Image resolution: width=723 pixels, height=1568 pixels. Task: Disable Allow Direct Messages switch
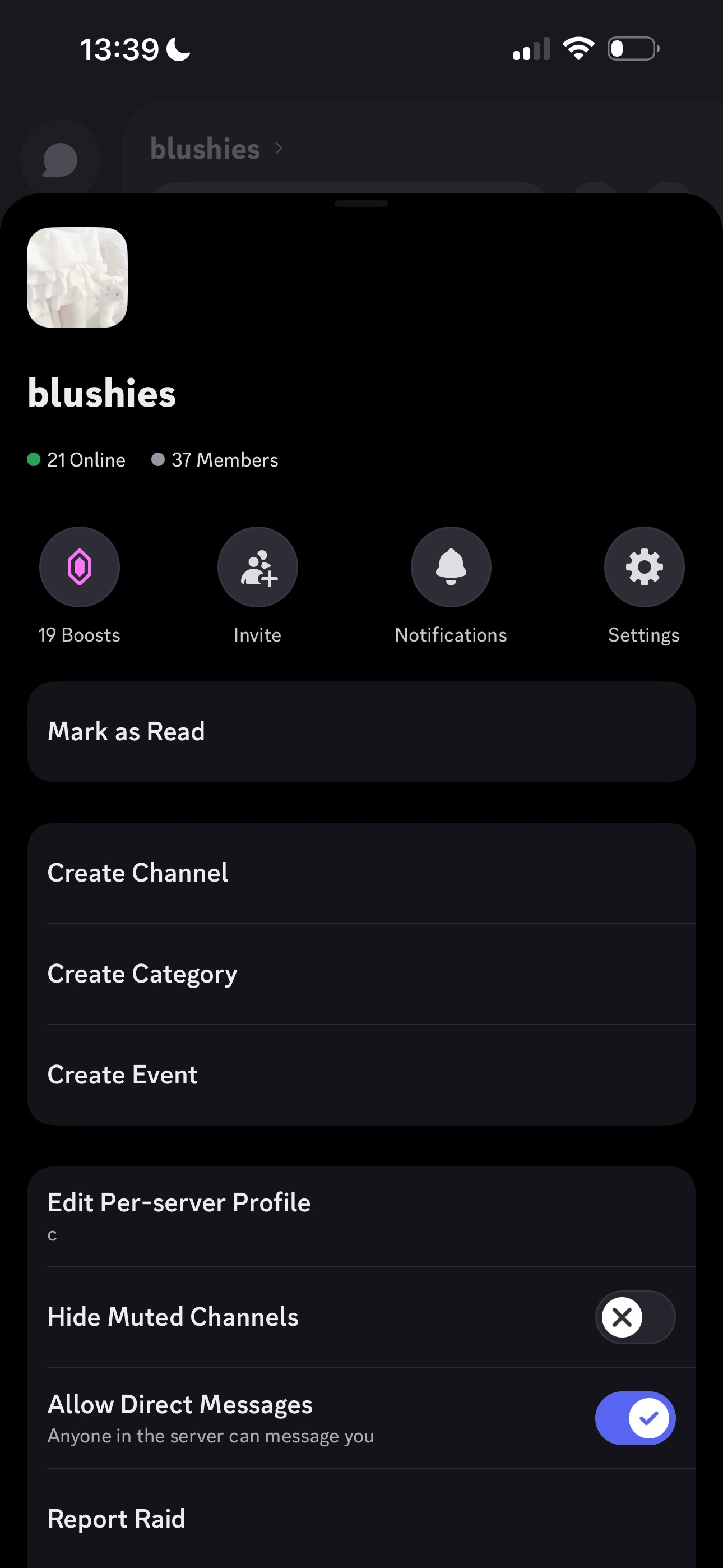point(634,1418)
